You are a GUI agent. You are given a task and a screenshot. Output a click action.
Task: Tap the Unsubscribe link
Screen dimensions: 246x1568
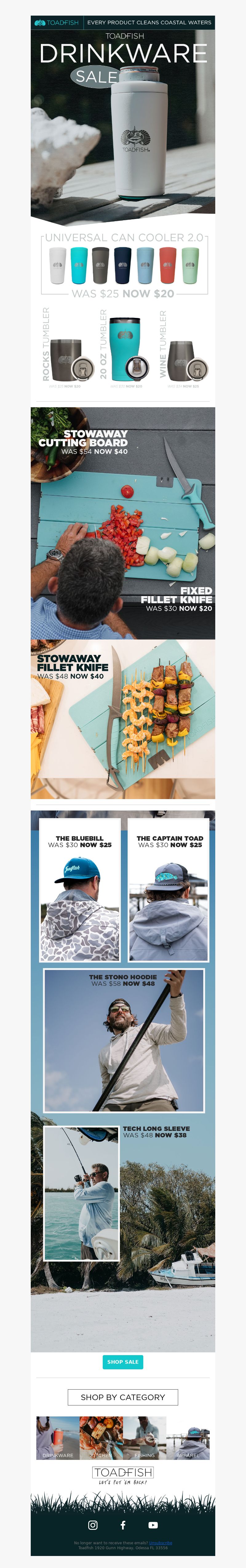pyautogui.click(x=160, y=1543)
